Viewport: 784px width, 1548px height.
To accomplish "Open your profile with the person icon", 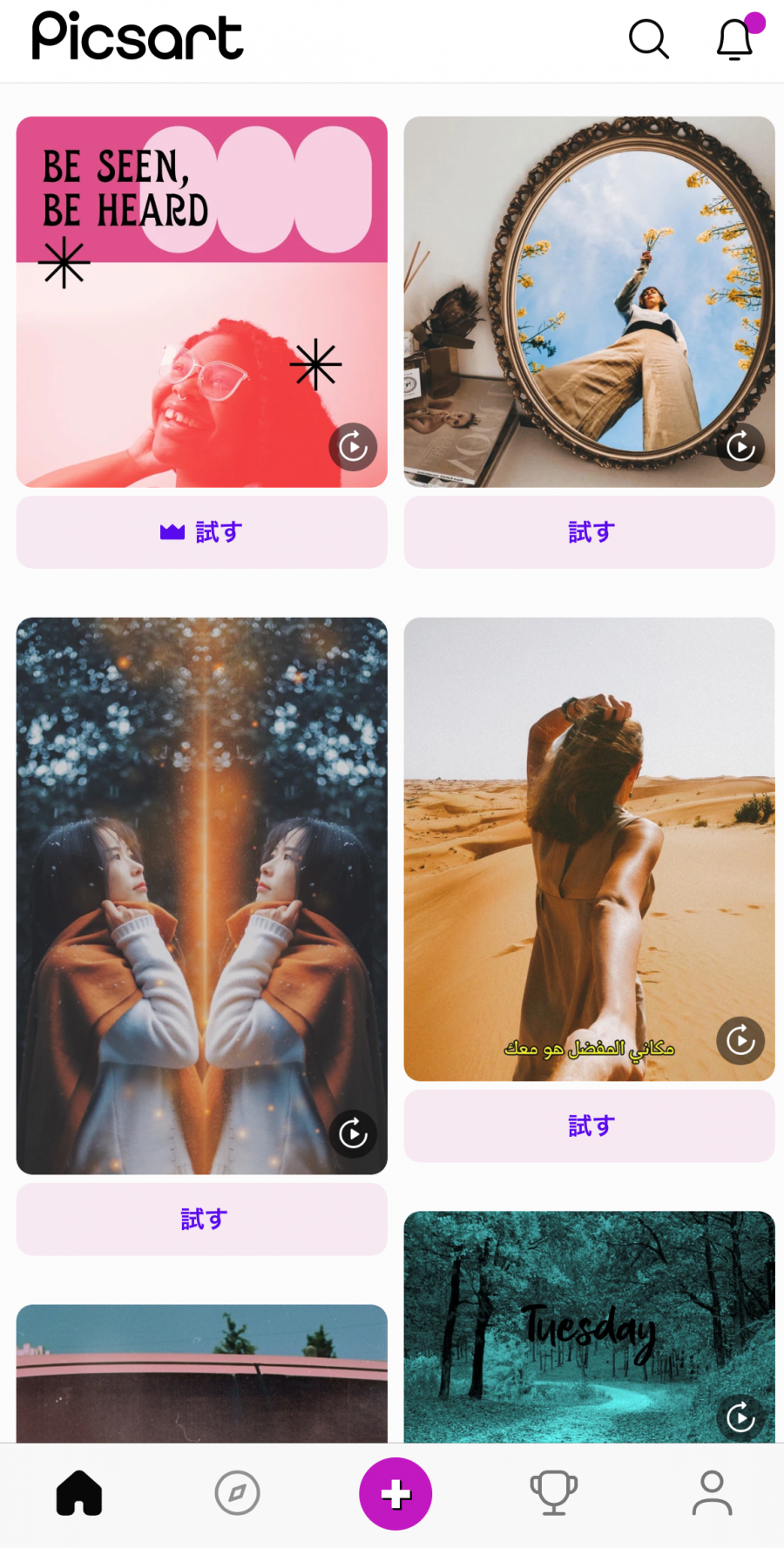I will 712,1493.
